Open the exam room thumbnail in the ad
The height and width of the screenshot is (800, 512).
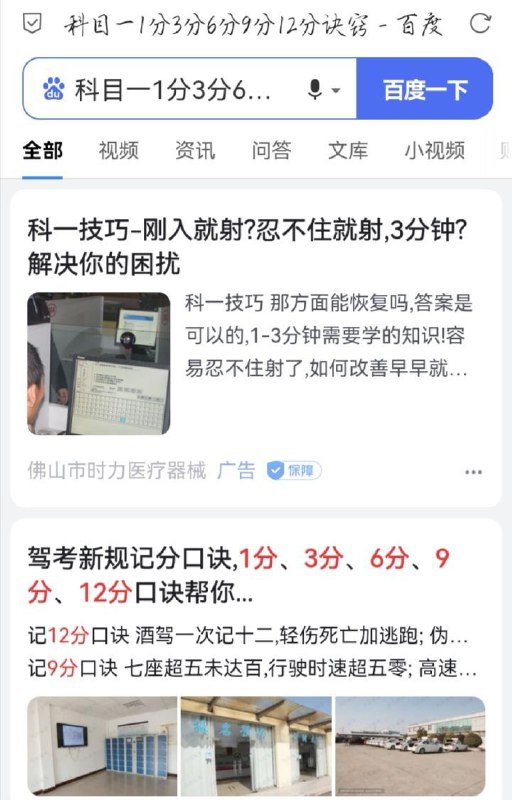(98, 363)
